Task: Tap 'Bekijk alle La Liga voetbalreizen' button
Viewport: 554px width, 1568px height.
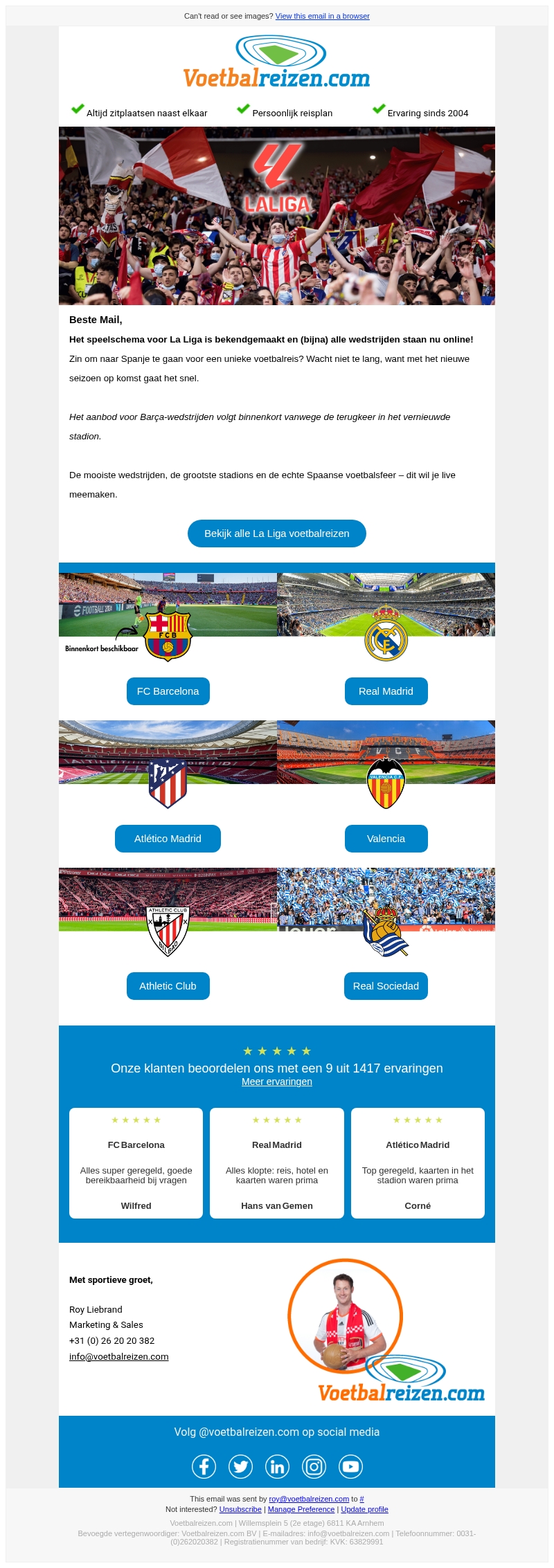Action: pyautogui.click(x=276, y=534)
